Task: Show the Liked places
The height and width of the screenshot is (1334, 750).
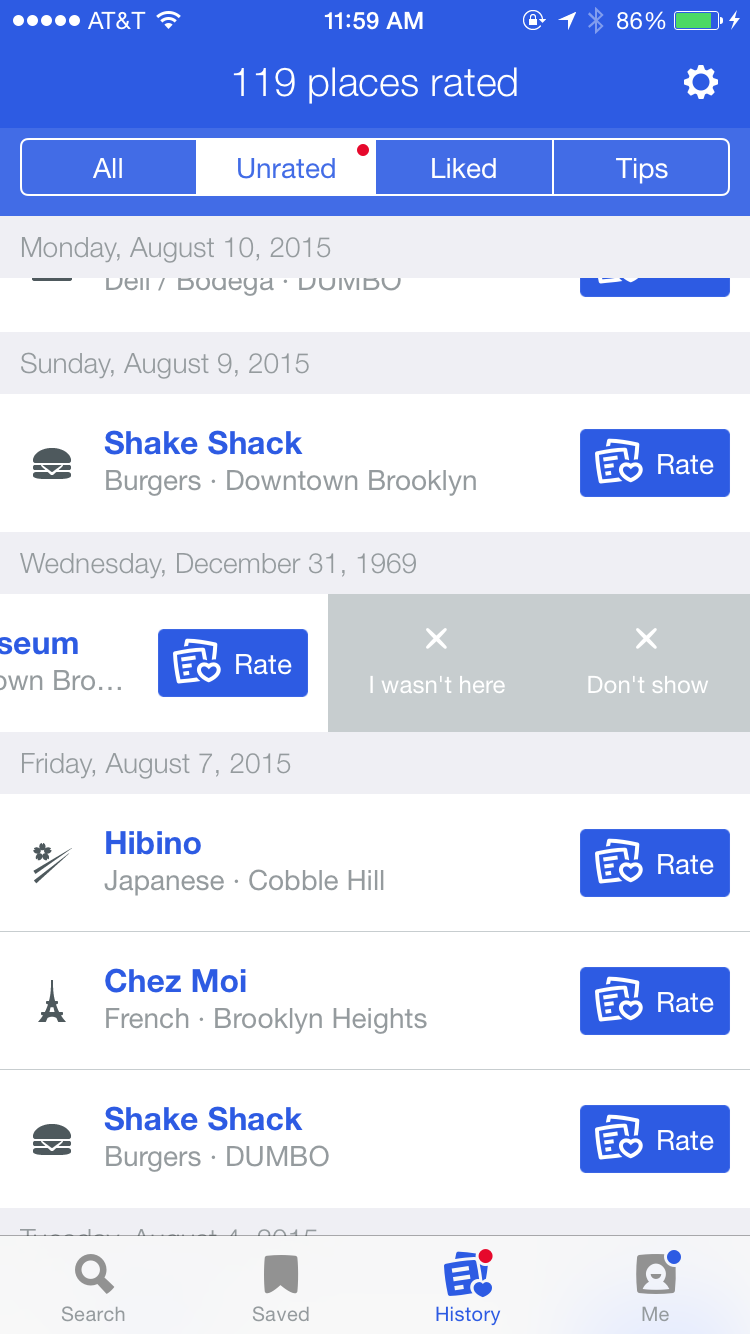Action: point(464,168)
